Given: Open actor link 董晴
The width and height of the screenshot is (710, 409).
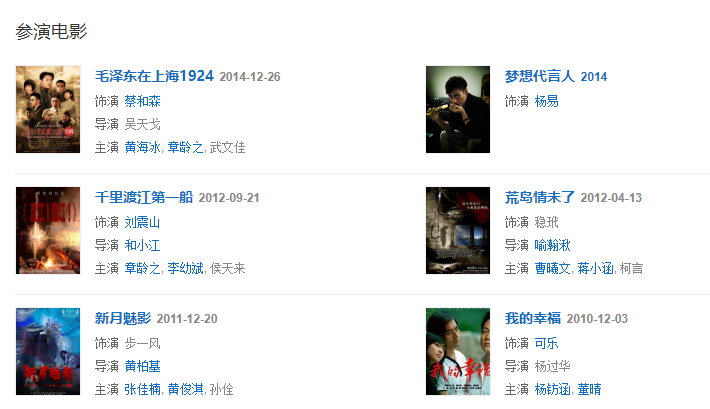Looking at the screenshot, I should click(x=589, y=389).
